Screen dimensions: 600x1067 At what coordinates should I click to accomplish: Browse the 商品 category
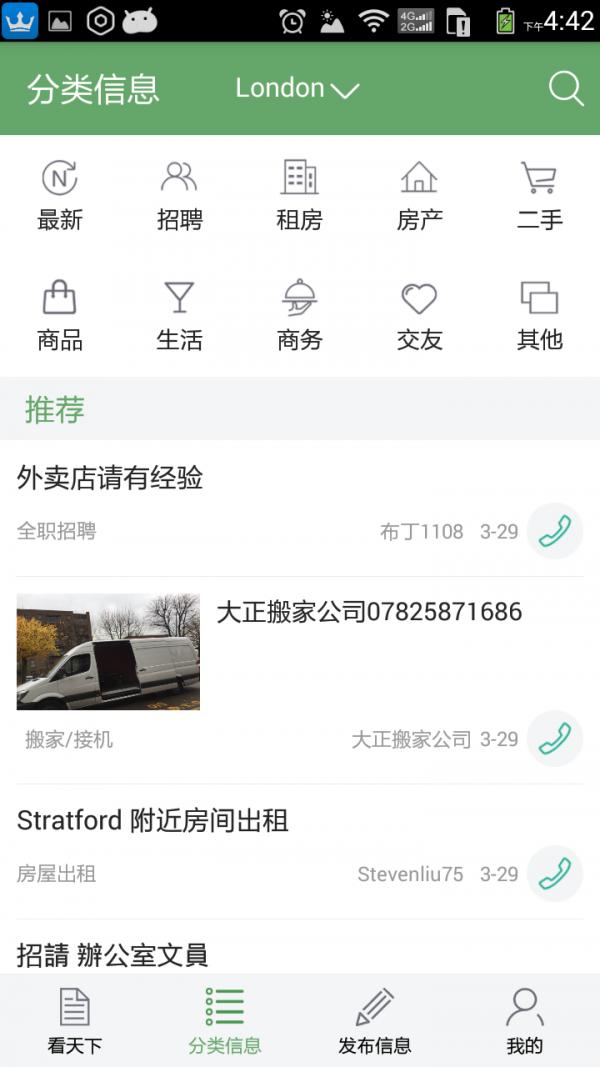60,316
